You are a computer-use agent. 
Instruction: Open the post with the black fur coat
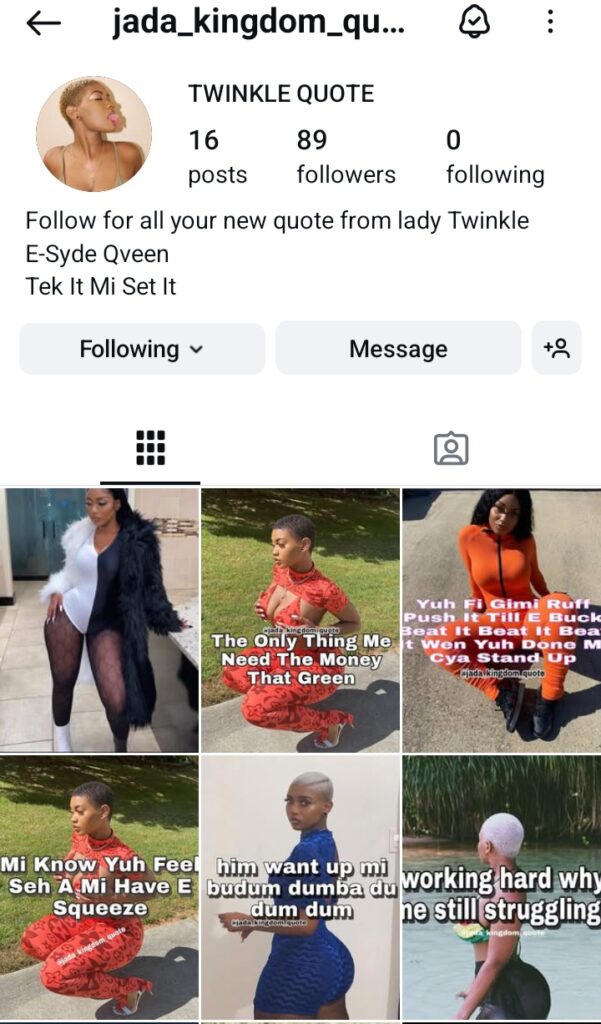[x=100, y=620]
